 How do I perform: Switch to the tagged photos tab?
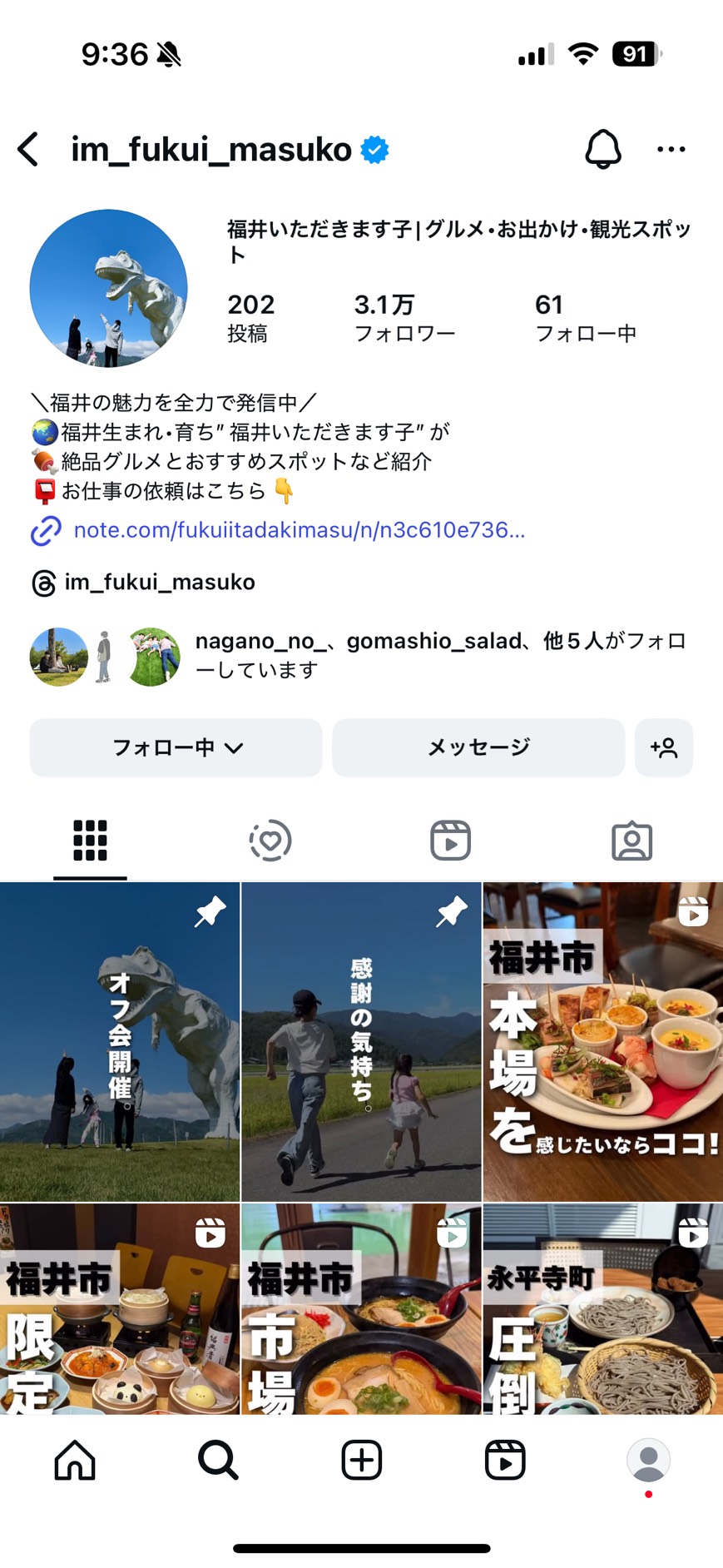click(631, 841)
